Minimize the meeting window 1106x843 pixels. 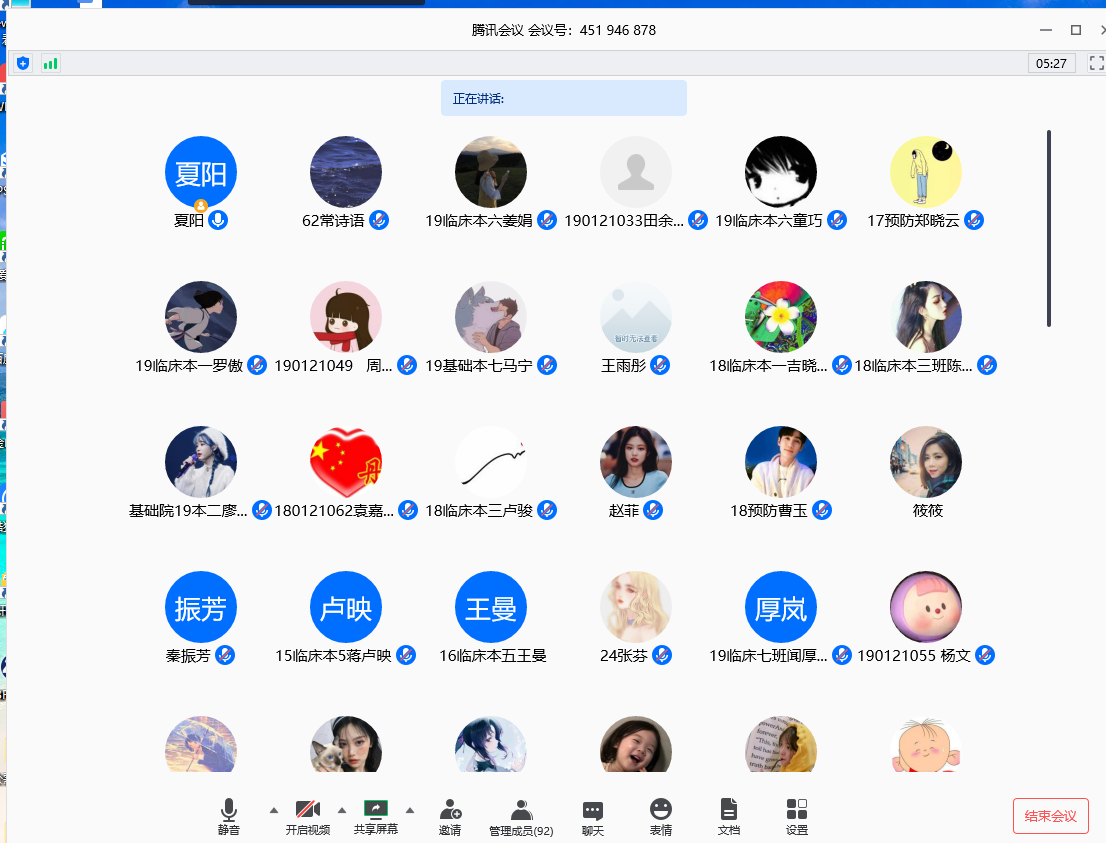pos(1046,30)
